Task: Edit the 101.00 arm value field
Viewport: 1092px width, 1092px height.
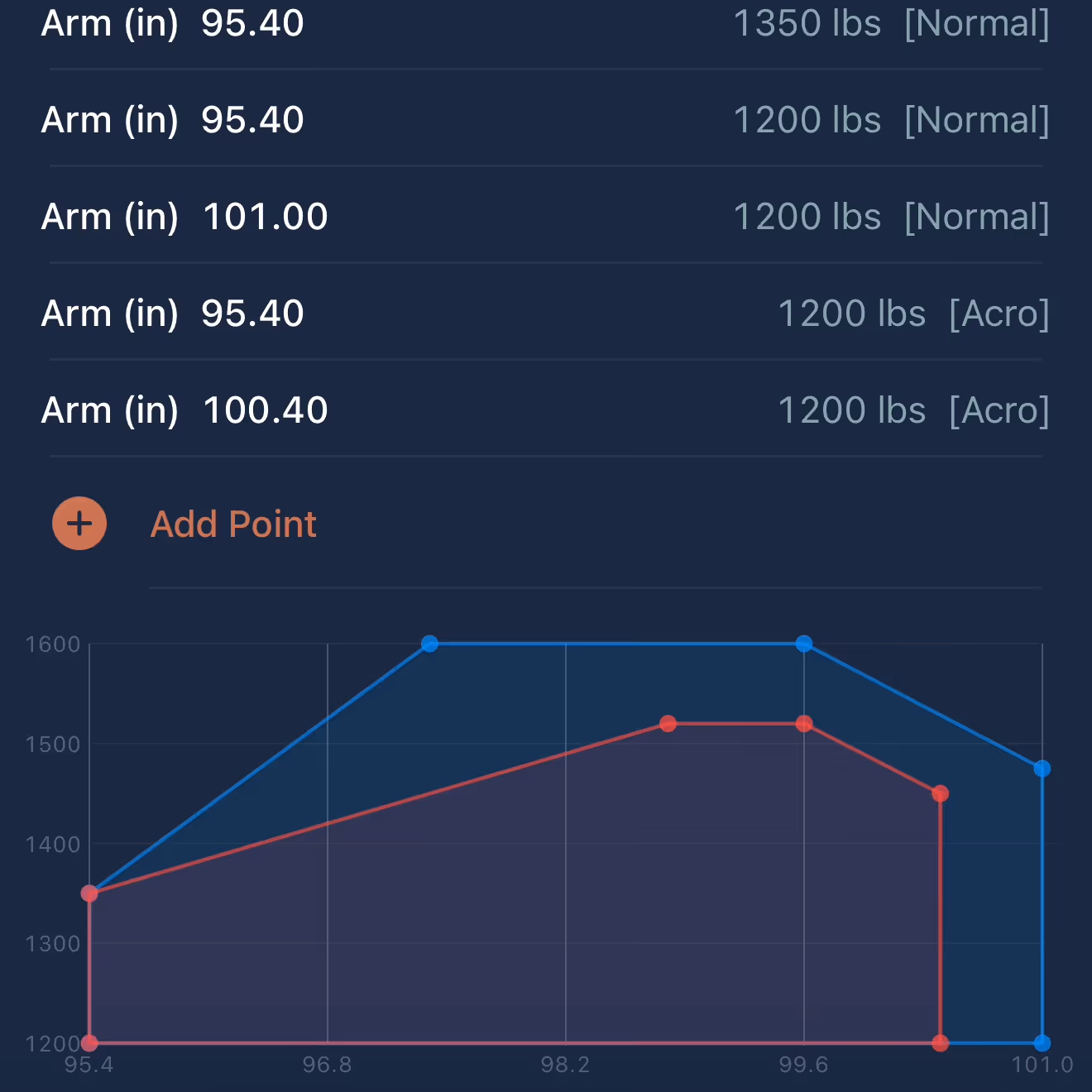Action: coord(265,218)
